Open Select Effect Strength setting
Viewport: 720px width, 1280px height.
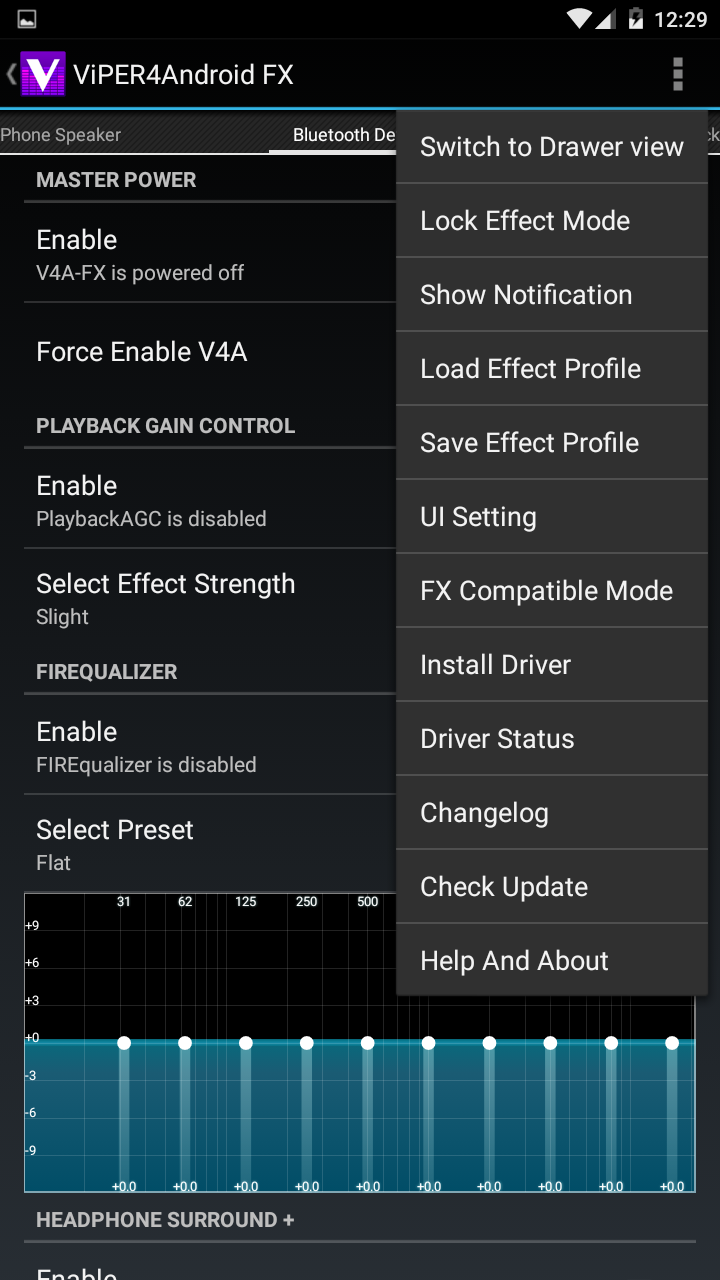[x=200, y=598]
